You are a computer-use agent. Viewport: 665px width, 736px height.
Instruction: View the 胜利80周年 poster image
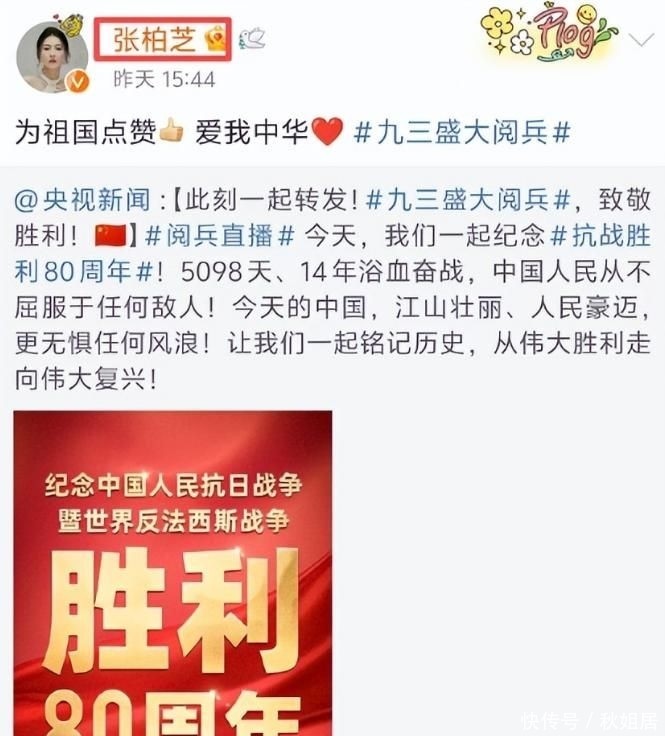172,570
